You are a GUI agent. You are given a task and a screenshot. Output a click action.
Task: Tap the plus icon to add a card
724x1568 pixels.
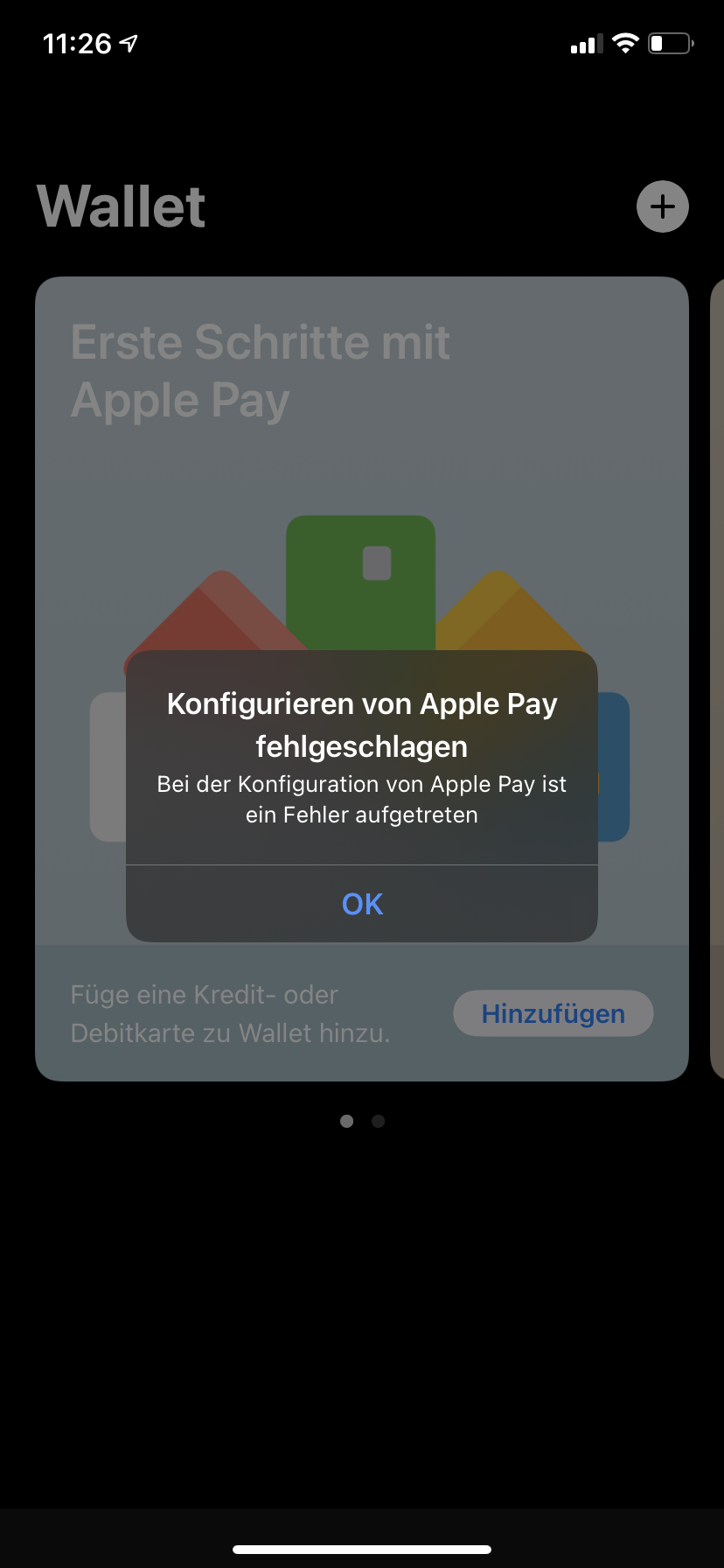[662, 206]
